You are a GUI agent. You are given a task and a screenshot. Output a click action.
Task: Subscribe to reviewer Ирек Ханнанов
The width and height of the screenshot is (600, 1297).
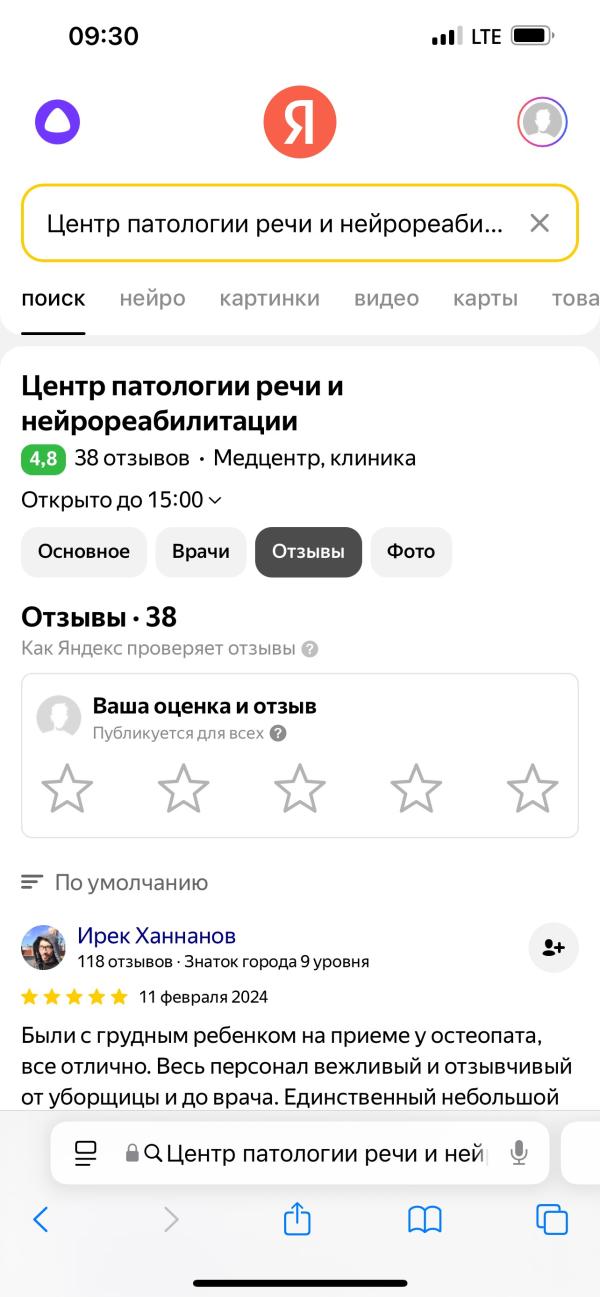553,948
